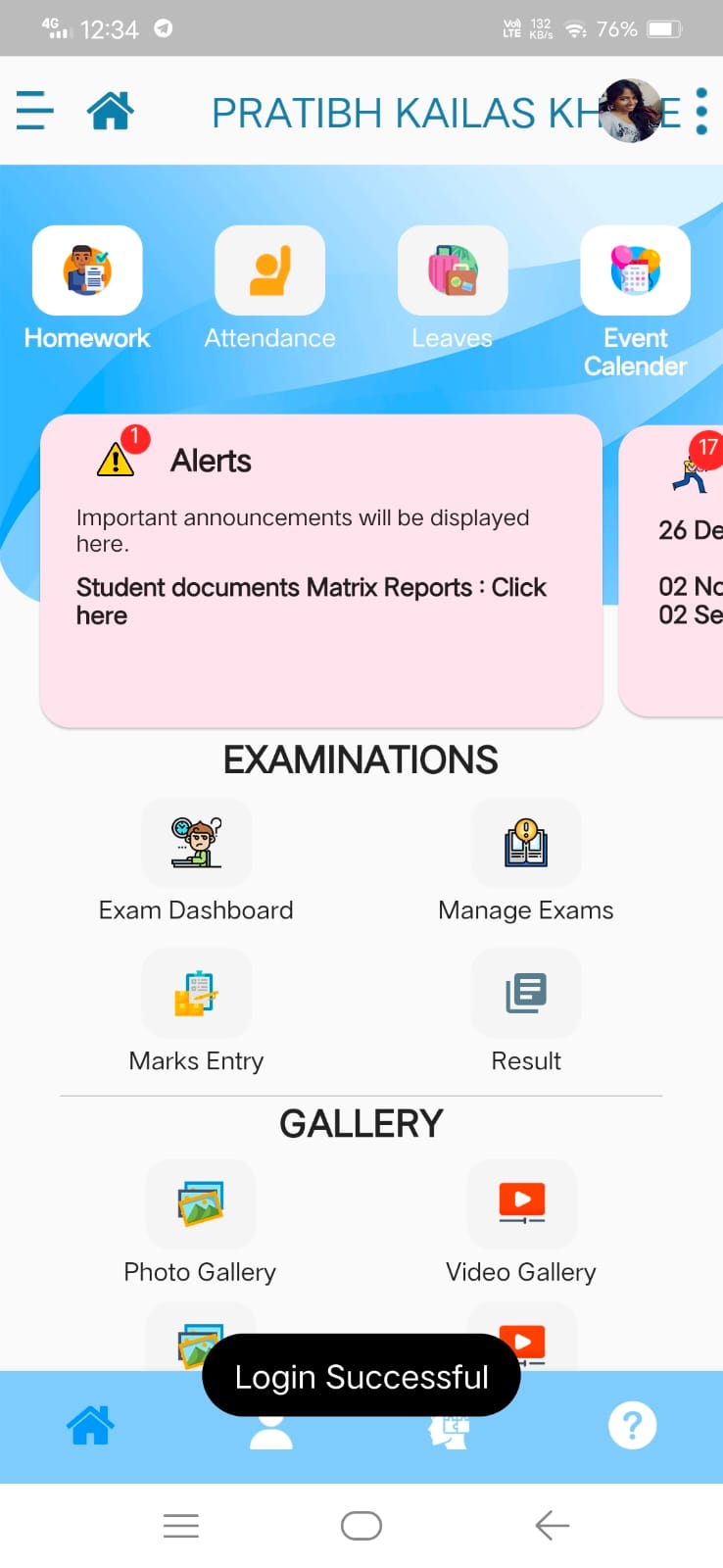The width and height of the screenshot is (723, 1568).
Task: Open Student documents Matrix Reports link
Action: click(311, 601)
